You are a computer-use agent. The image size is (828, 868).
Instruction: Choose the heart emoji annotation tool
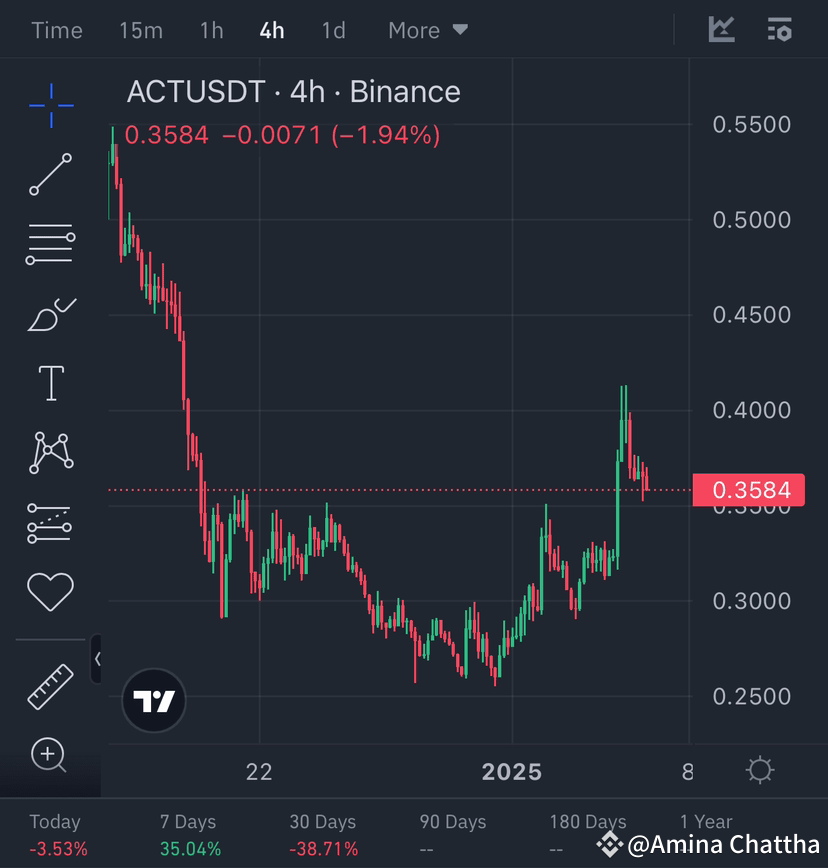[49, 591]
